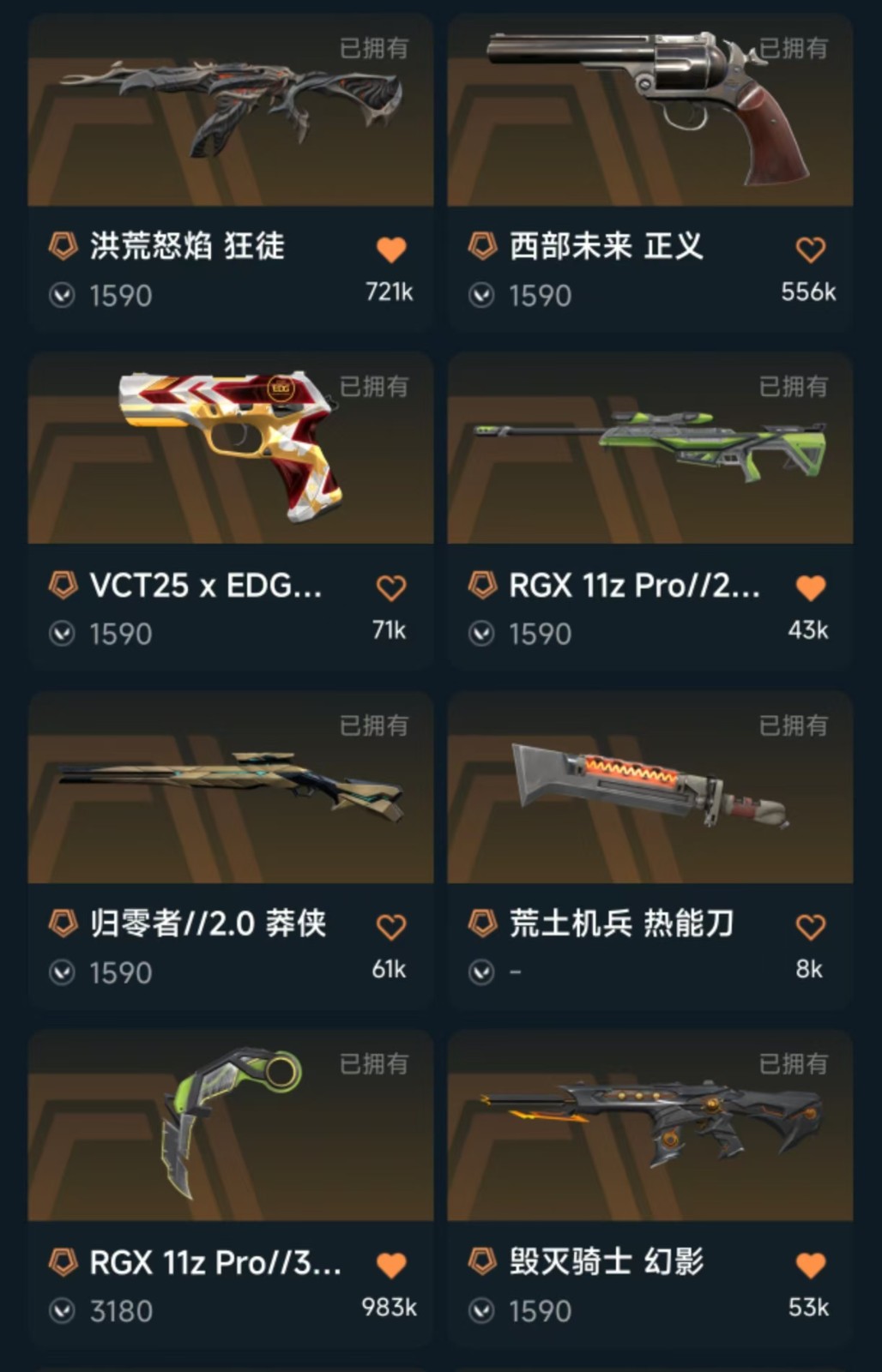The height and width of the screenshot is (1372, 882).
Task: Unlike the 毁灭骑士 幻影 skin
Action: [x=810, y=1266]
